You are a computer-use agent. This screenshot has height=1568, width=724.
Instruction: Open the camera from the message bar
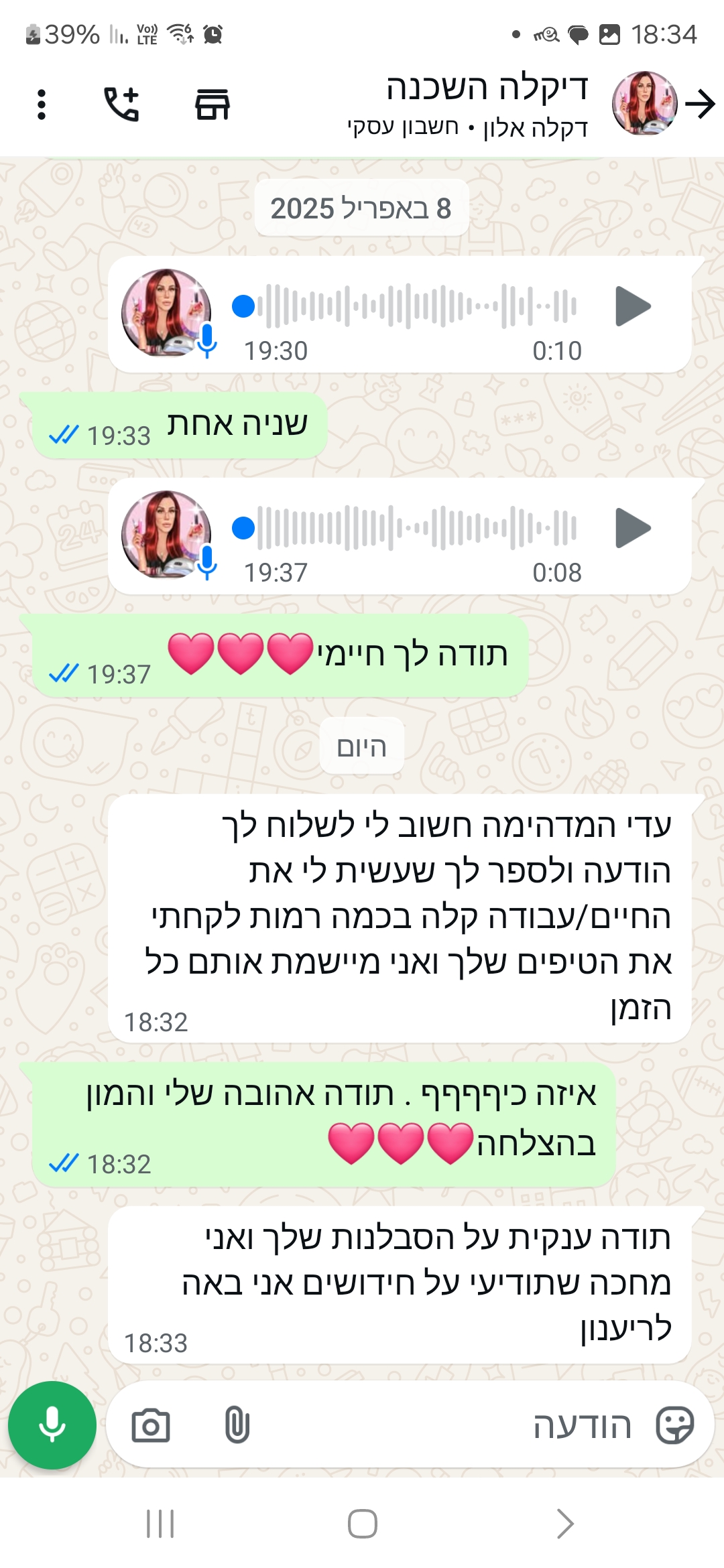click(151, 1425)
